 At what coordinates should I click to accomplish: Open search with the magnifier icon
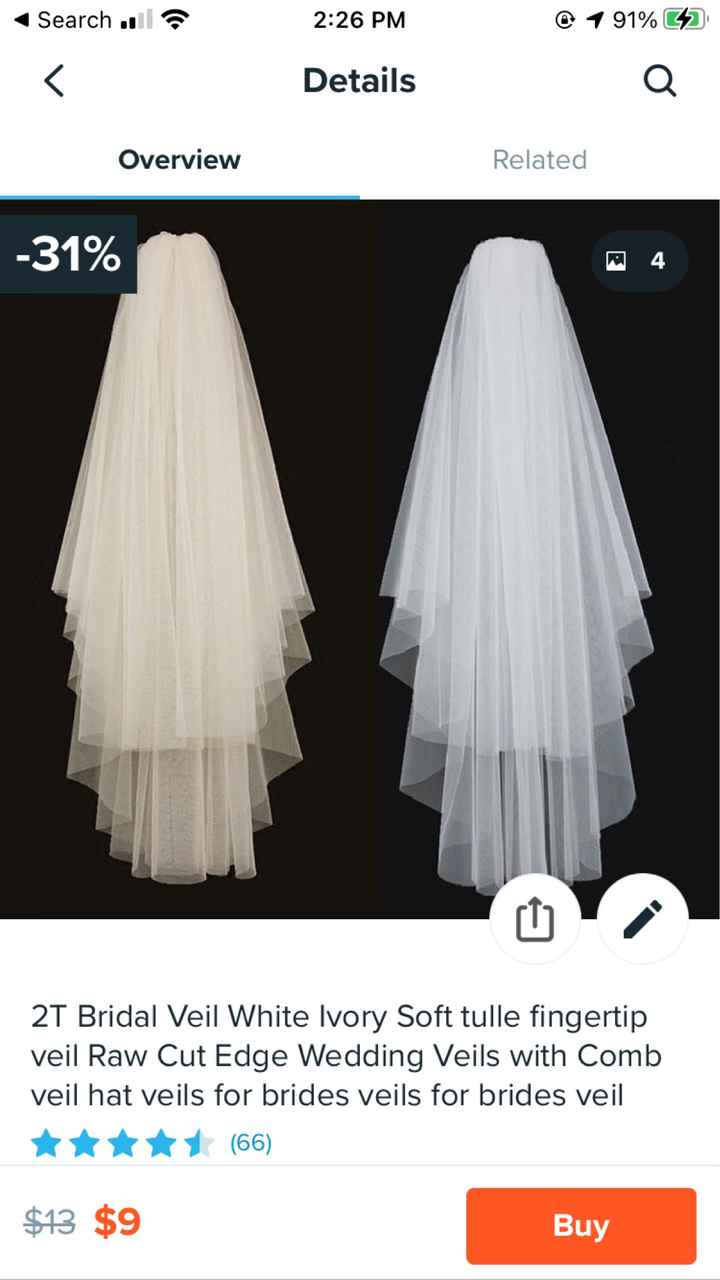coord(659,81)
